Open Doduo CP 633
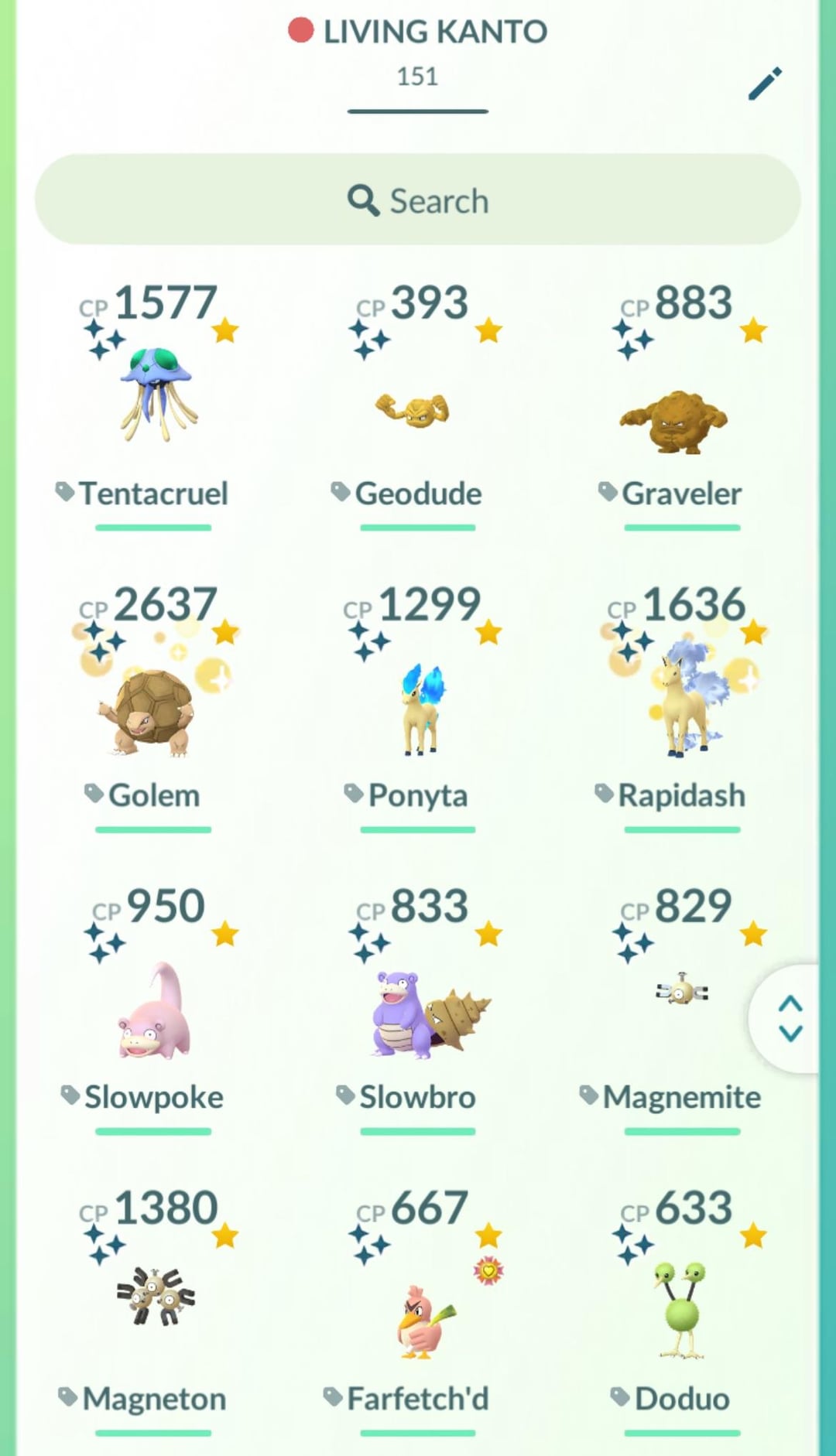This screenshot has width=836, height=1456. click(681, 1309)
